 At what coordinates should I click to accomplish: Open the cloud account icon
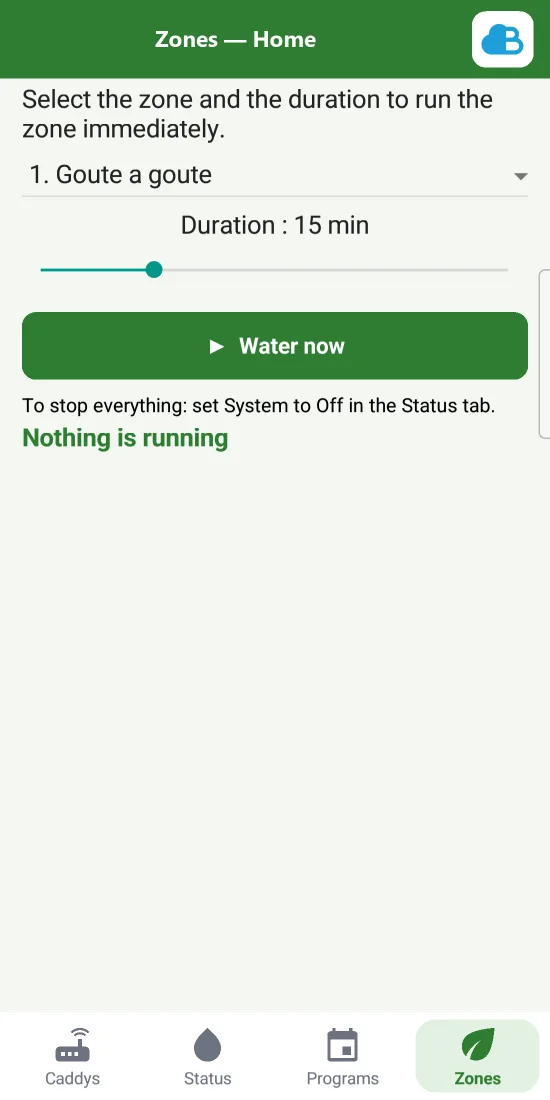tap(502, 39)
